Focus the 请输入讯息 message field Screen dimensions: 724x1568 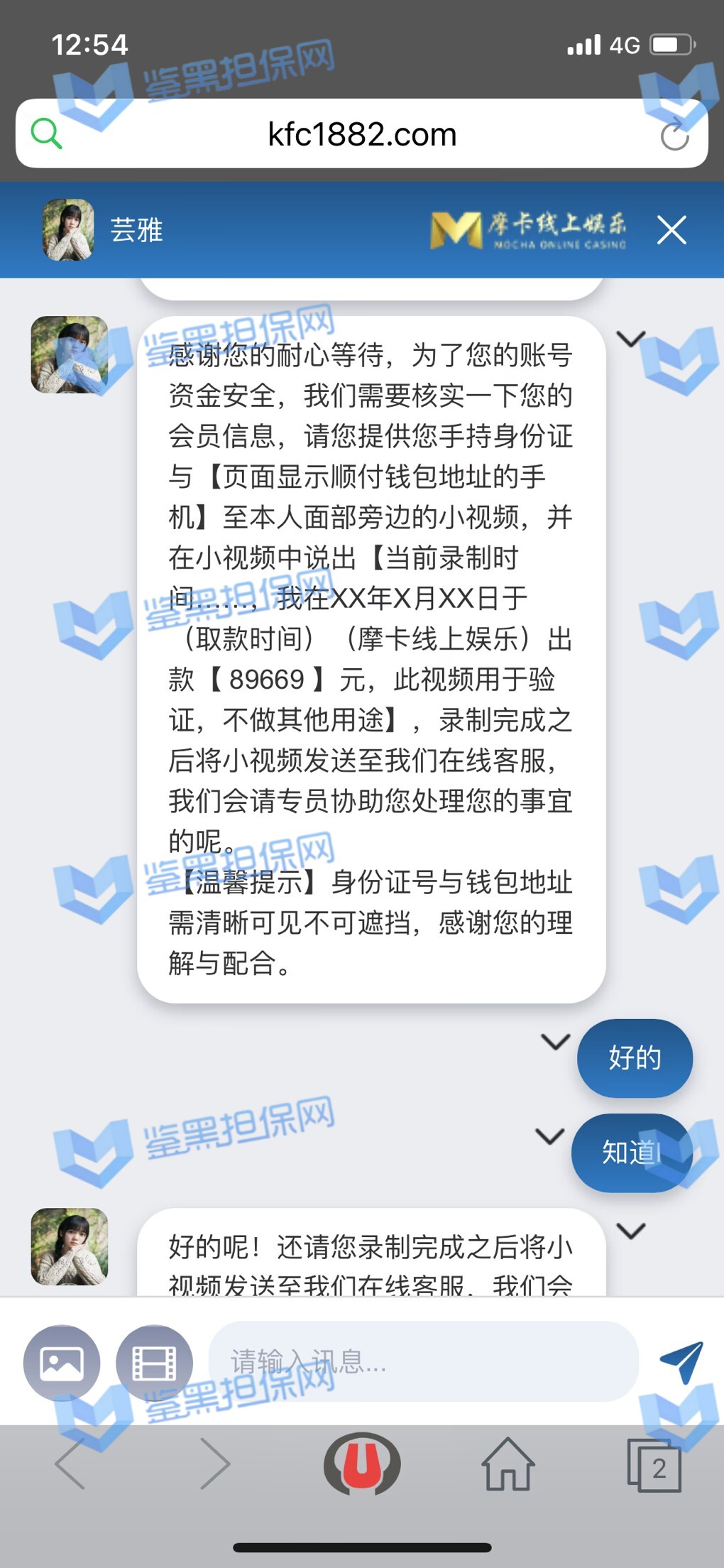[423, 1361]
